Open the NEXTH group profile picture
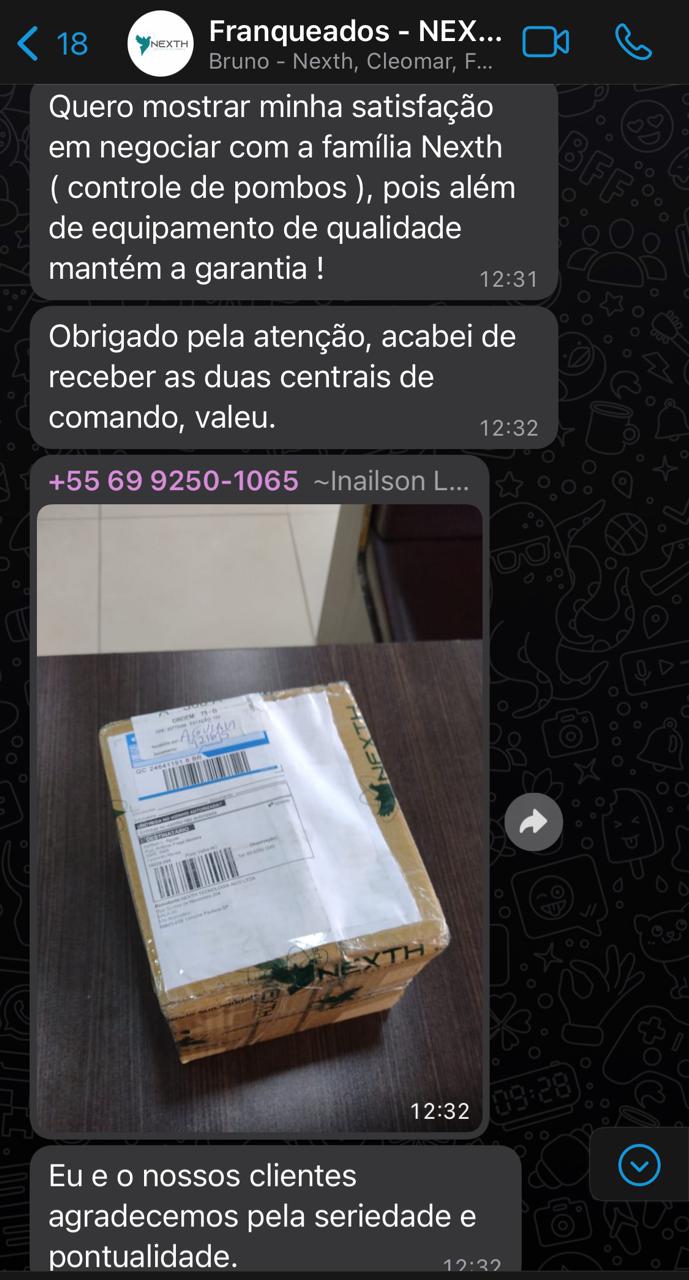Image resolution: width=689 pixels, height=1280 pixels. [x=161, y=43]
